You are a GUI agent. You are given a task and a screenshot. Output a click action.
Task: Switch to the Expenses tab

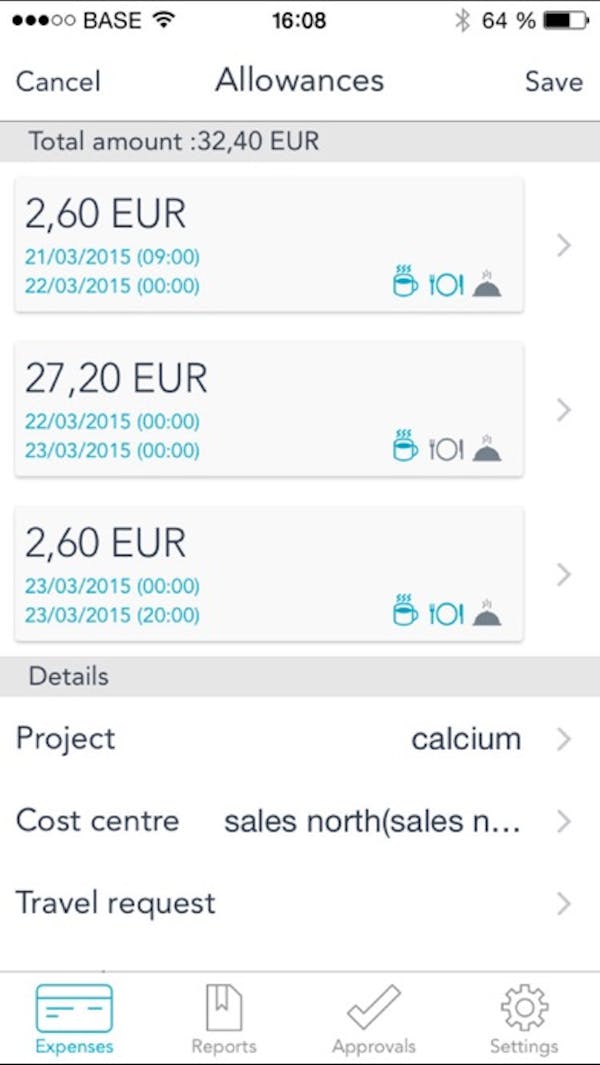pyautogui.click(x=74, y=1019)
